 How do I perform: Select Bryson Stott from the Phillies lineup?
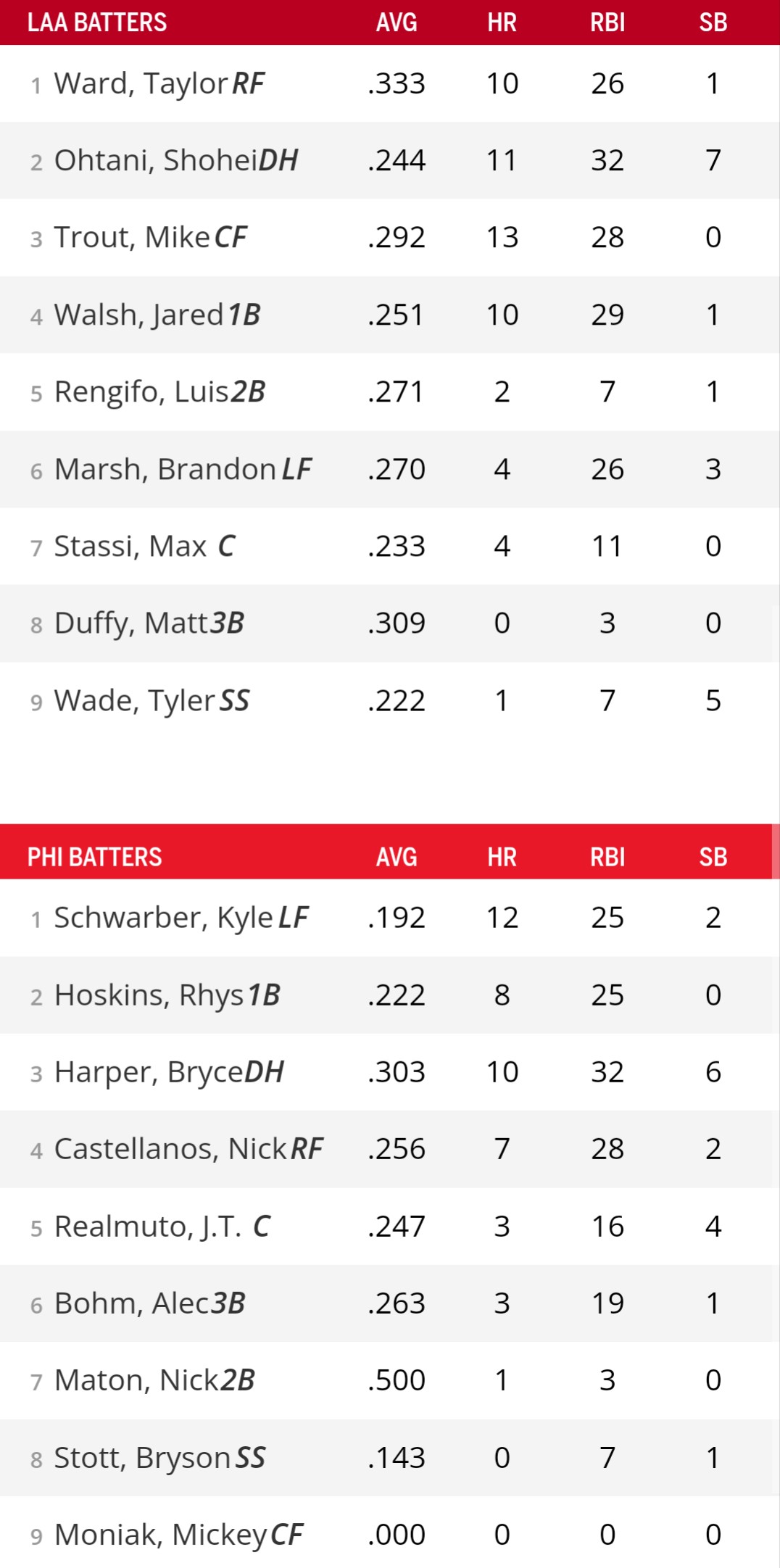[143, 1458]
